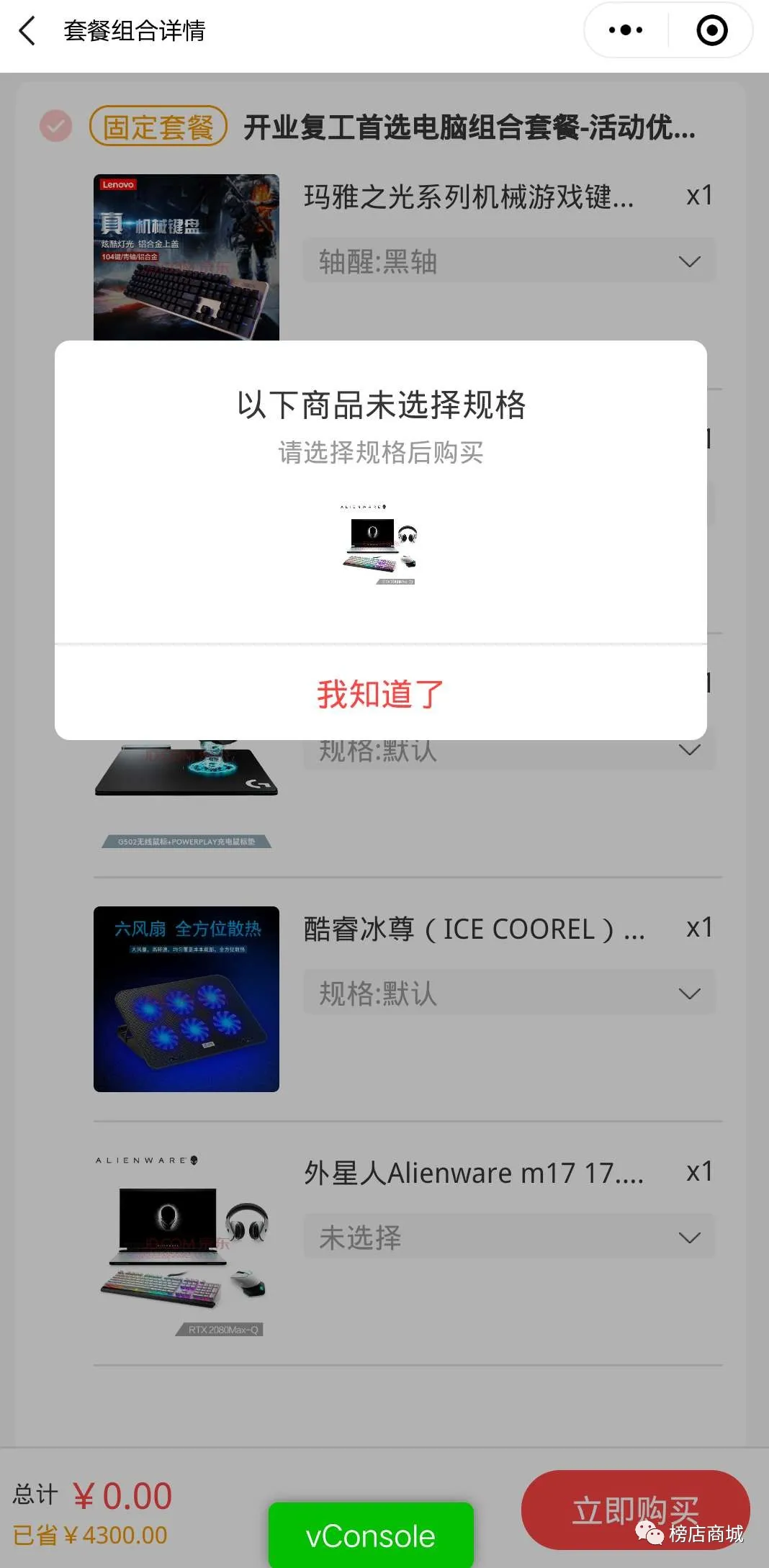
Task: Tap 立即购买 to purchase the bundle
Action: pos(635,1509)
